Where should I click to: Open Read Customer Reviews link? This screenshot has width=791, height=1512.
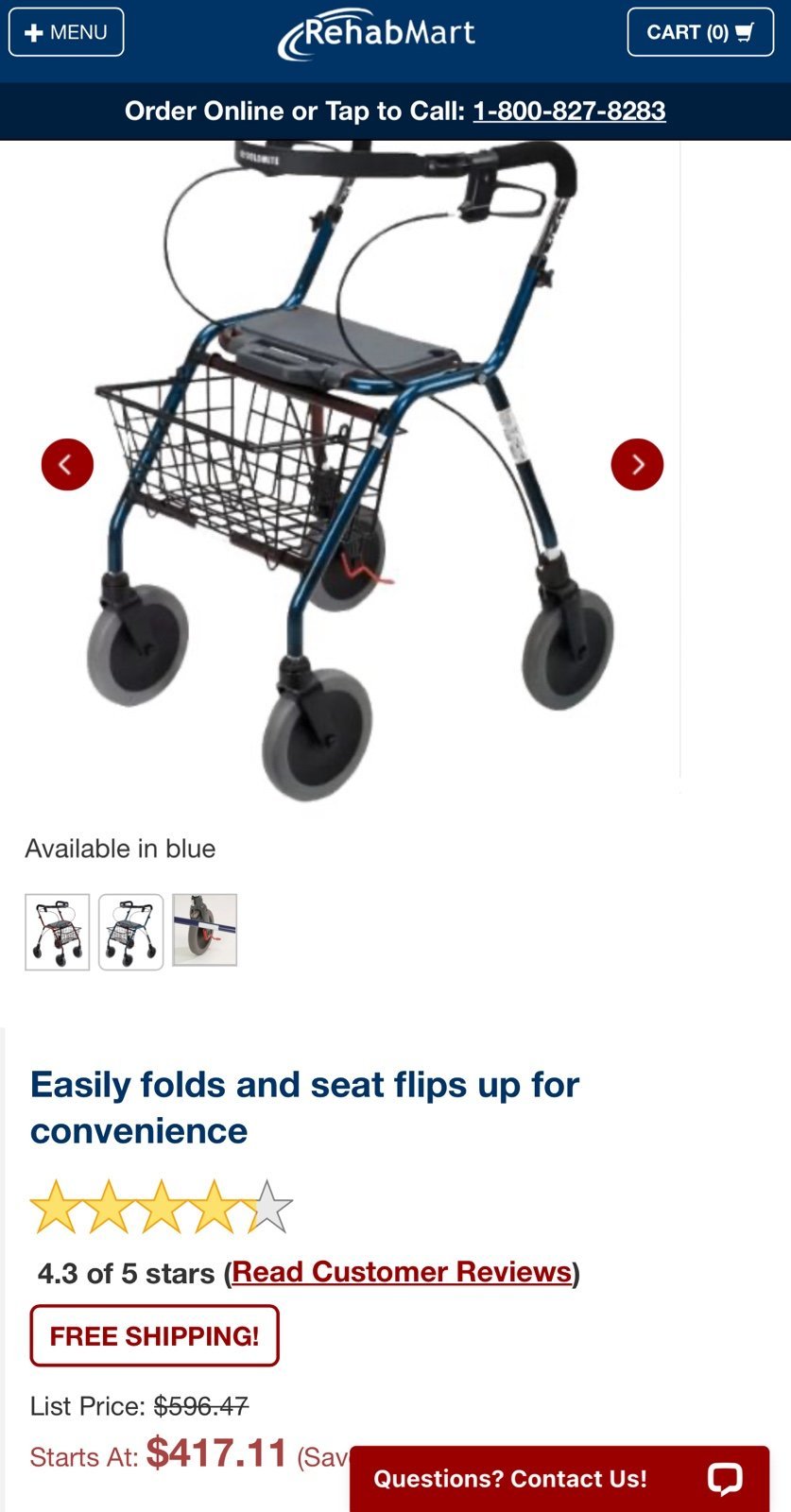click(x=402, y=1272)
